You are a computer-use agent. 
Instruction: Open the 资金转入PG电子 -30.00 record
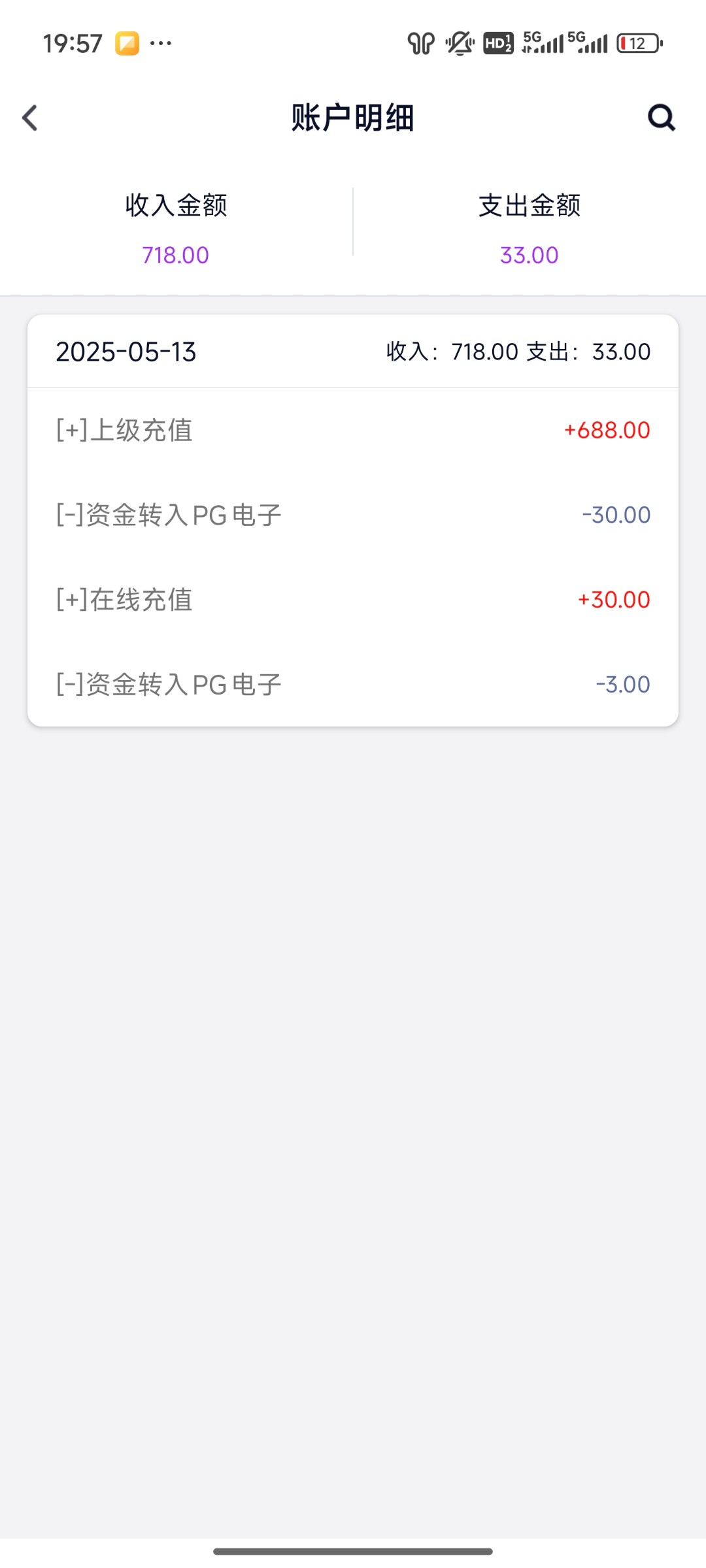[353, 515]
